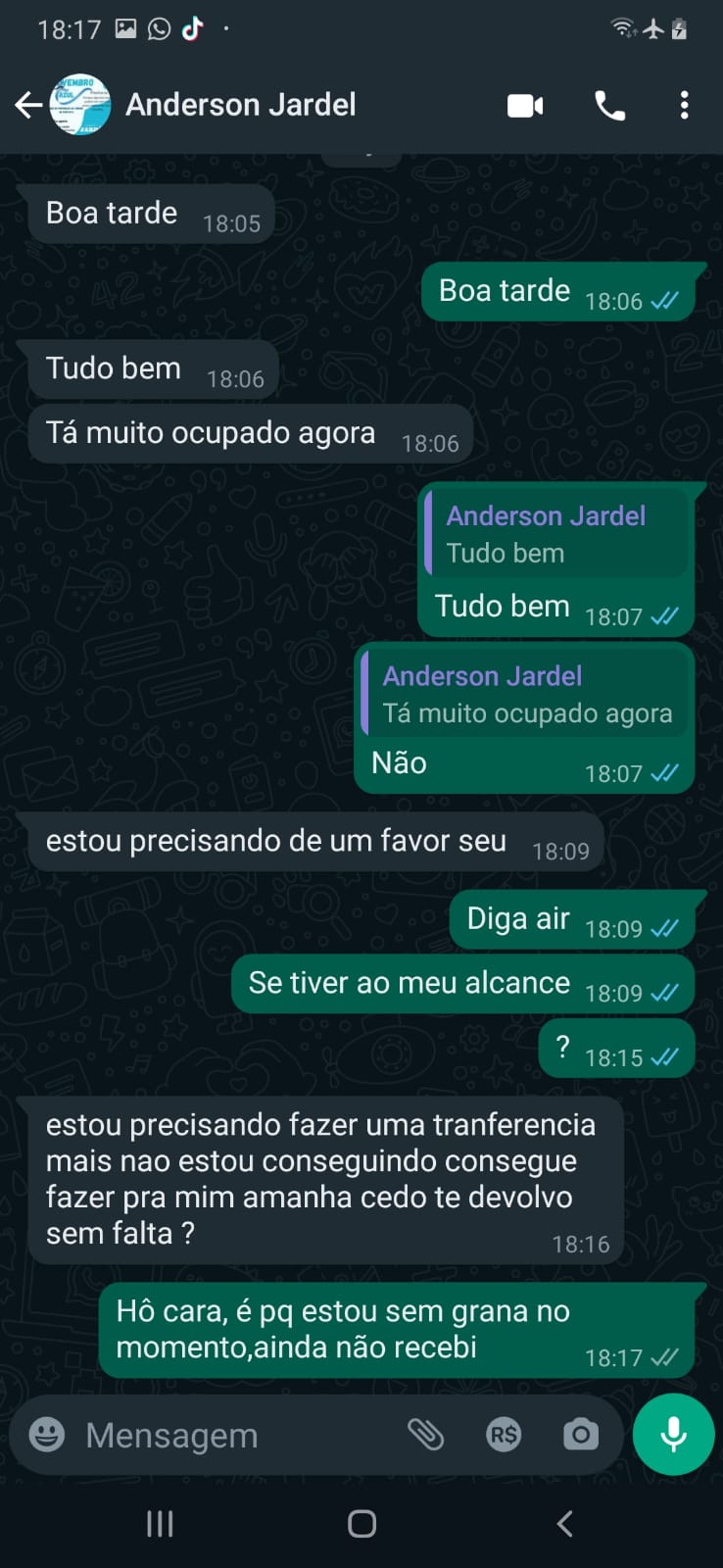The height and width of the screenshot is (1568, 723).
Task: Tap the contact name Anderson Jardel
Action: click(x=241, y=105)
